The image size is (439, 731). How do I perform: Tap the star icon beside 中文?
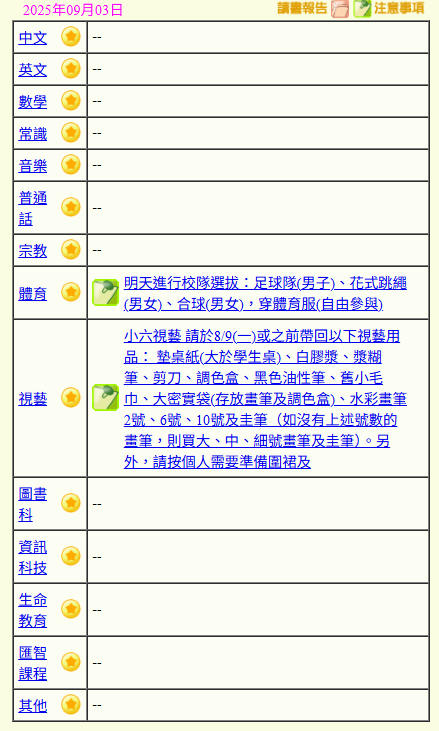click(71, 37)
